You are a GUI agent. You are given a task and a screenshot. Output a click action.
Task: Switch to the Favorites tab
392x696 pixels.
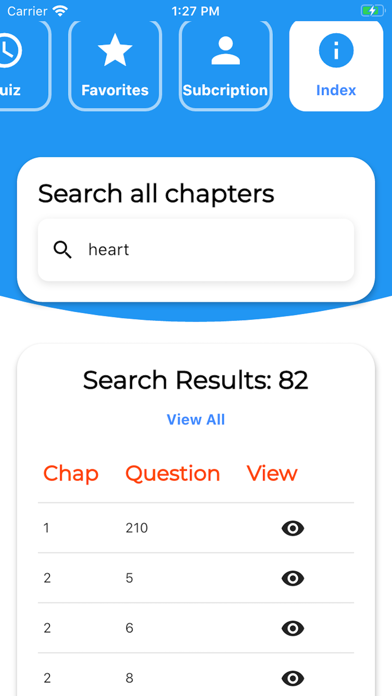tap(115, 66)
